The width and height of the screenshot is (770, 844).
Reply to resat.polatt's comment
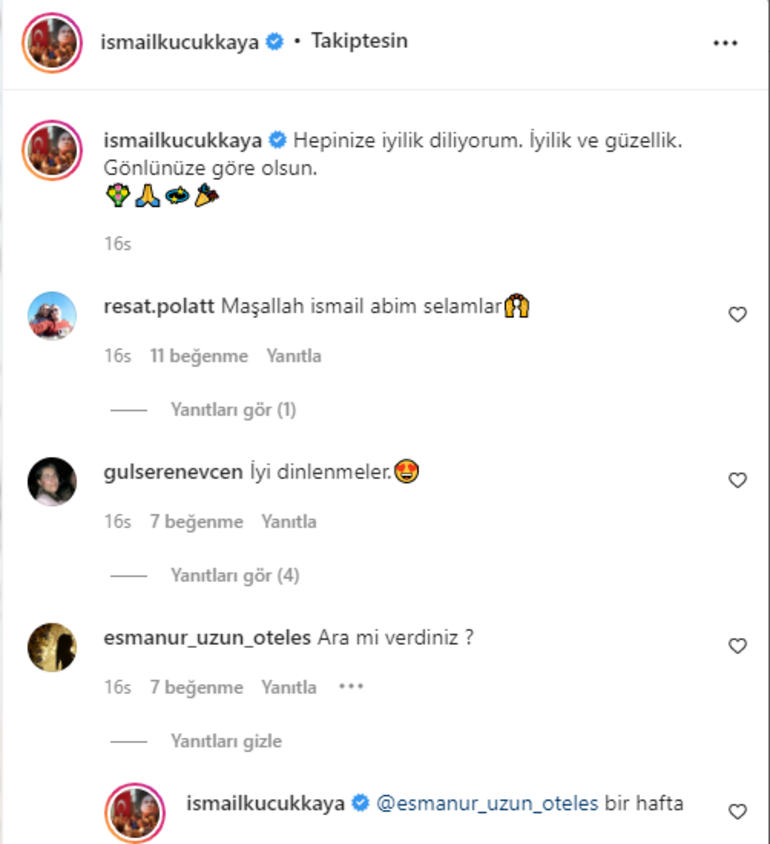coord(294,356)
